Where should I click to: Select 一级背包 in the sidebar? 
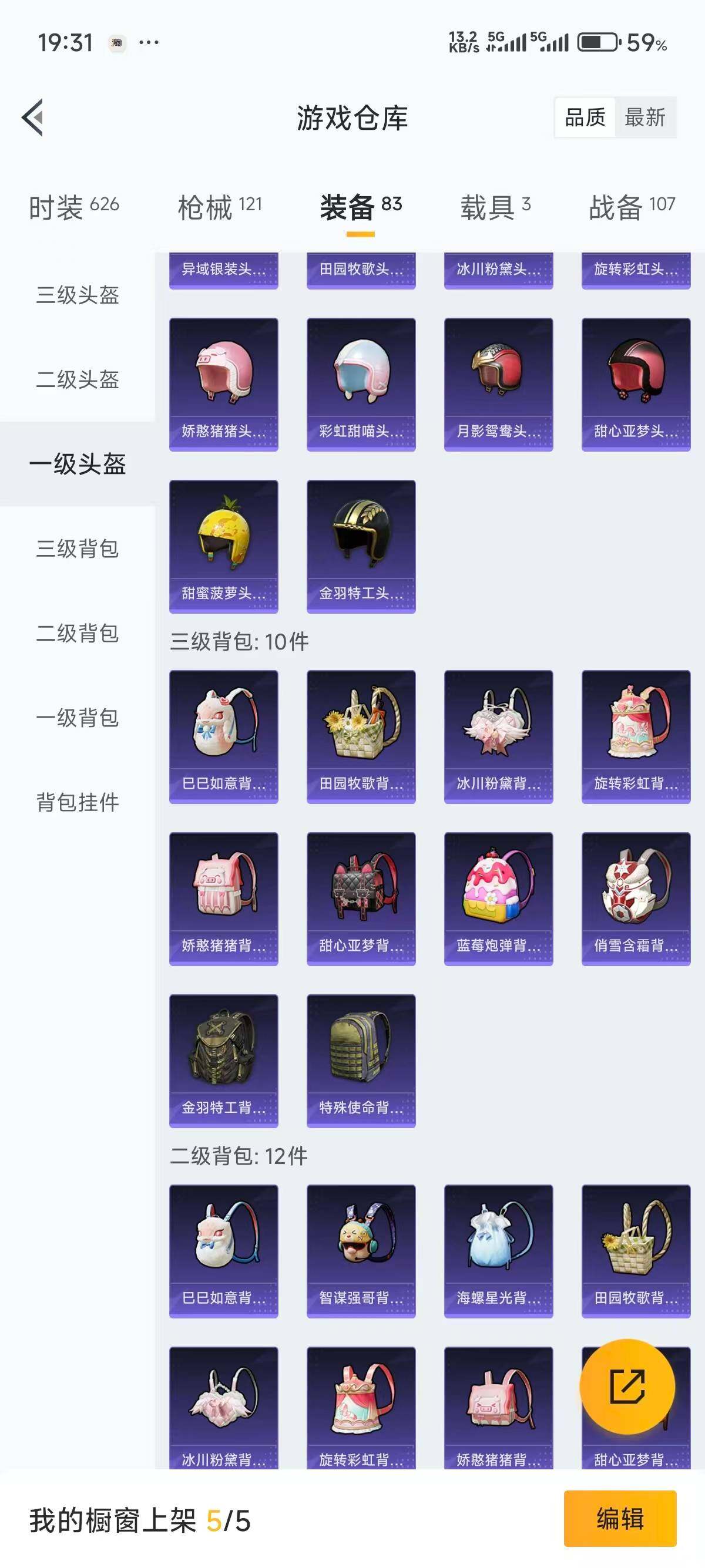coord(75,719)
